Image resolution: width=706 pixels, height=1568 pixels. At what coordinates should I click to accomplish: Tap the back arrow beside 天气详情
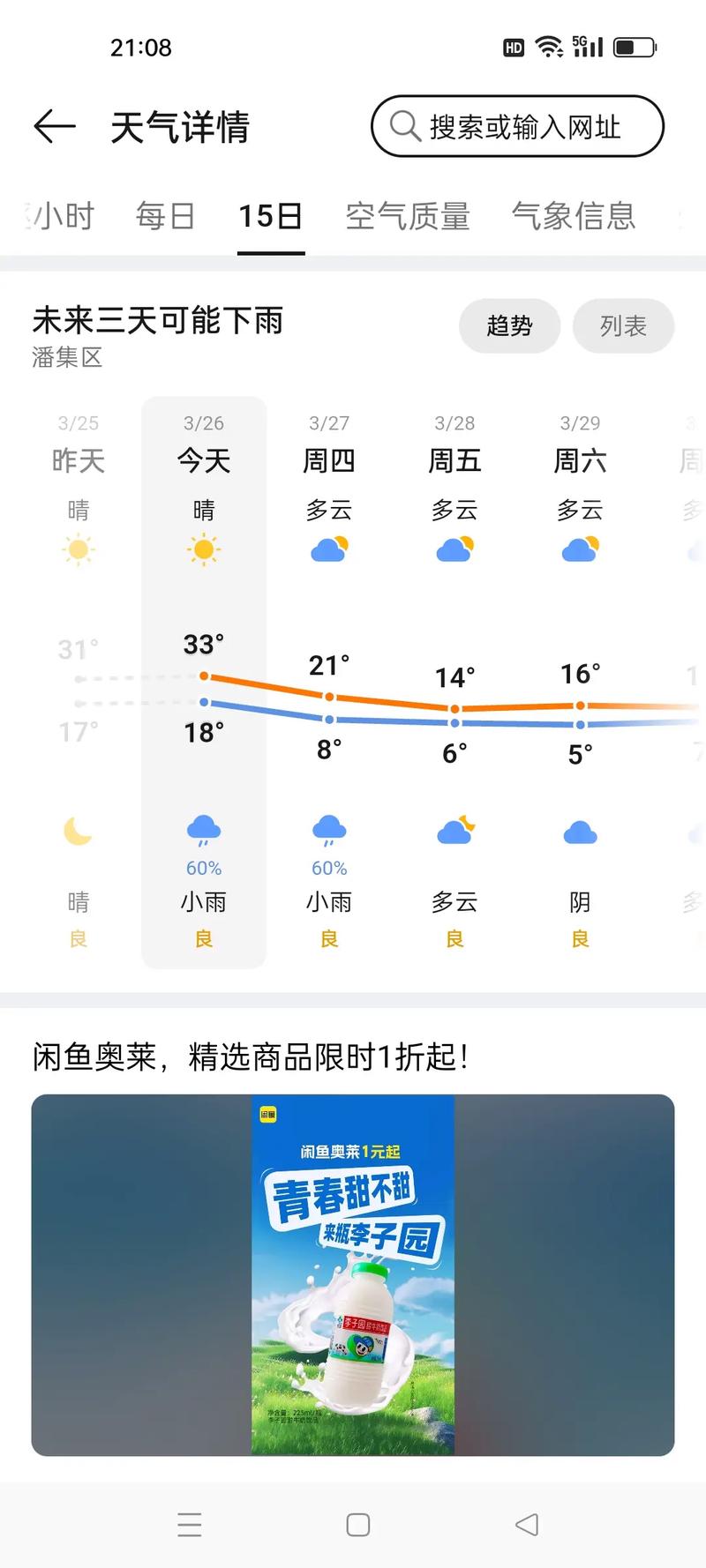point(53,126)
